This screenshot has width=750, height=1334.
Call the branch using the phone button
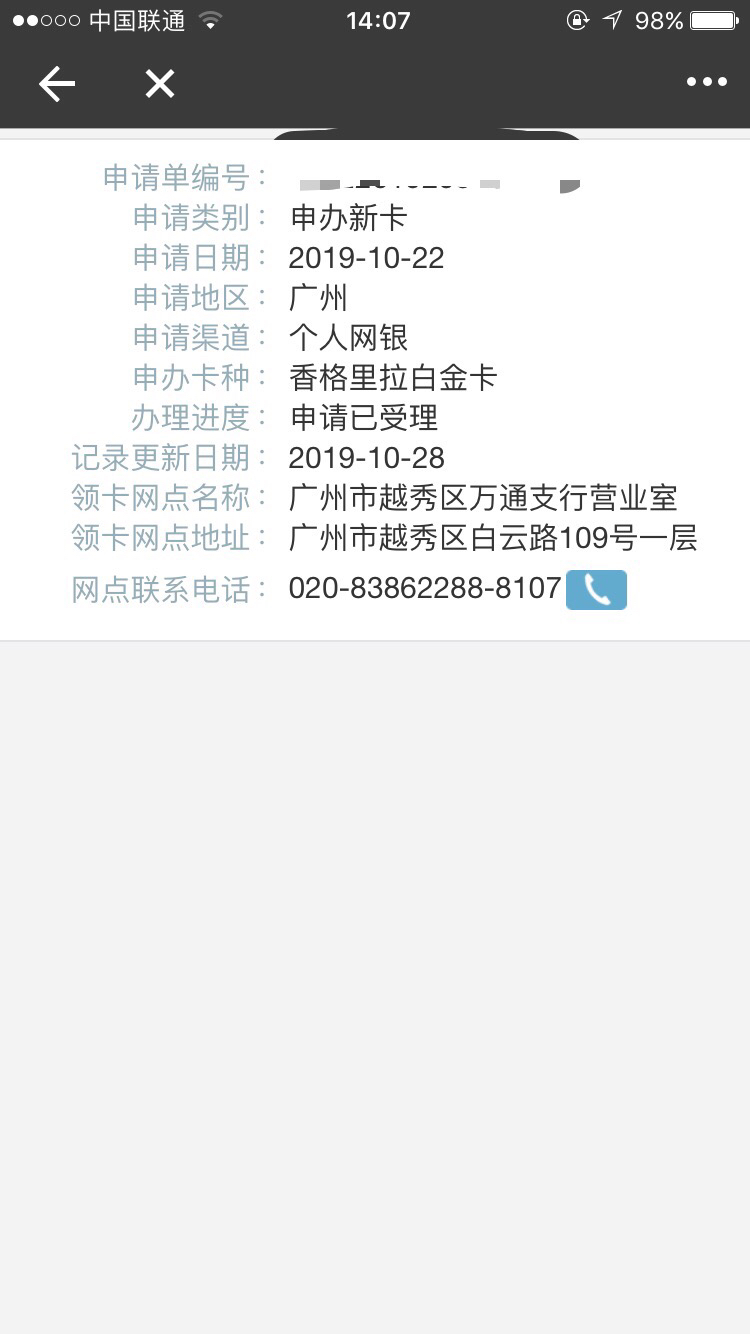point(596,590)
